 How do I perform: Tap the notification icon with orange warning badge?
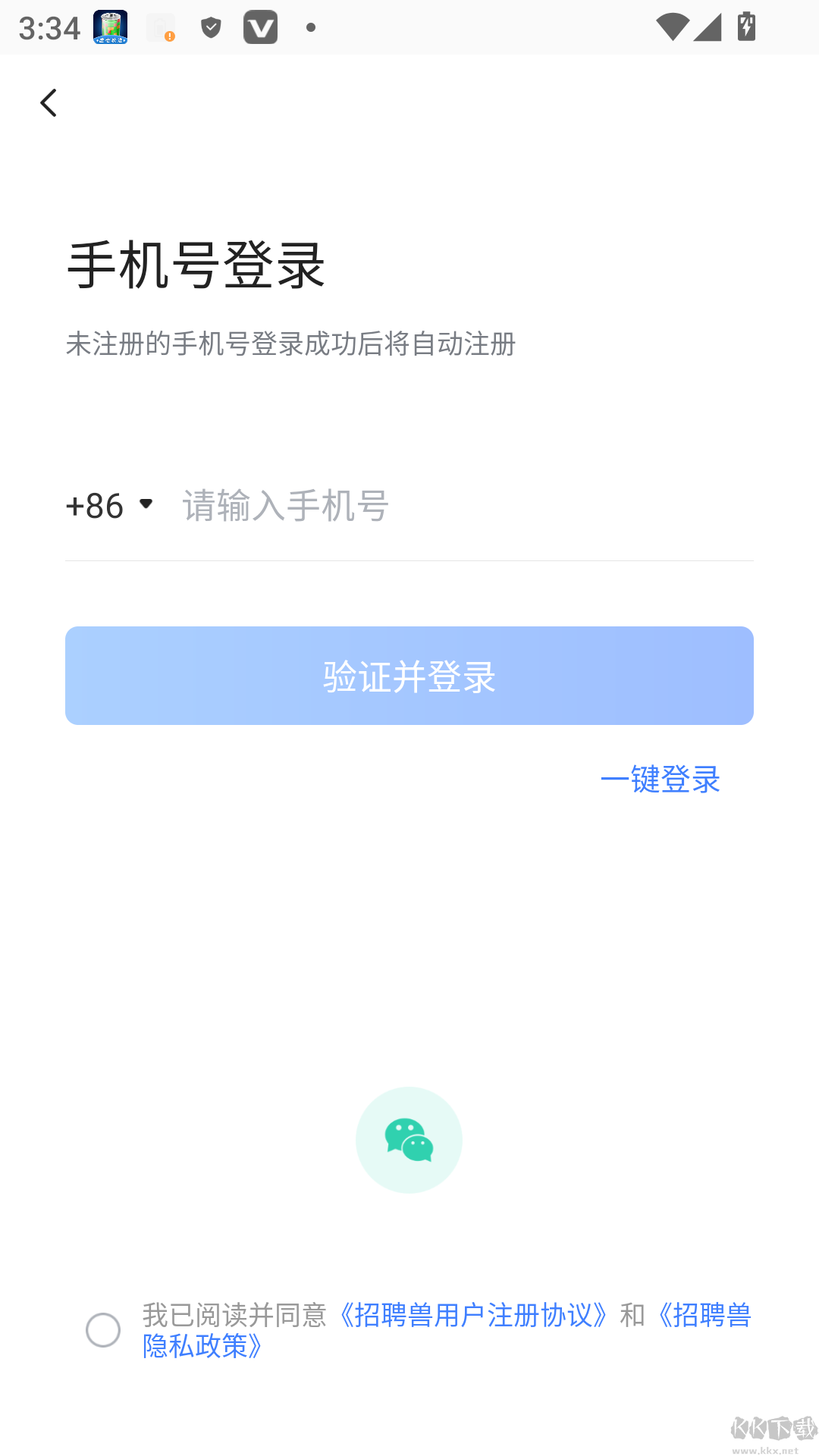click(160, 29)
